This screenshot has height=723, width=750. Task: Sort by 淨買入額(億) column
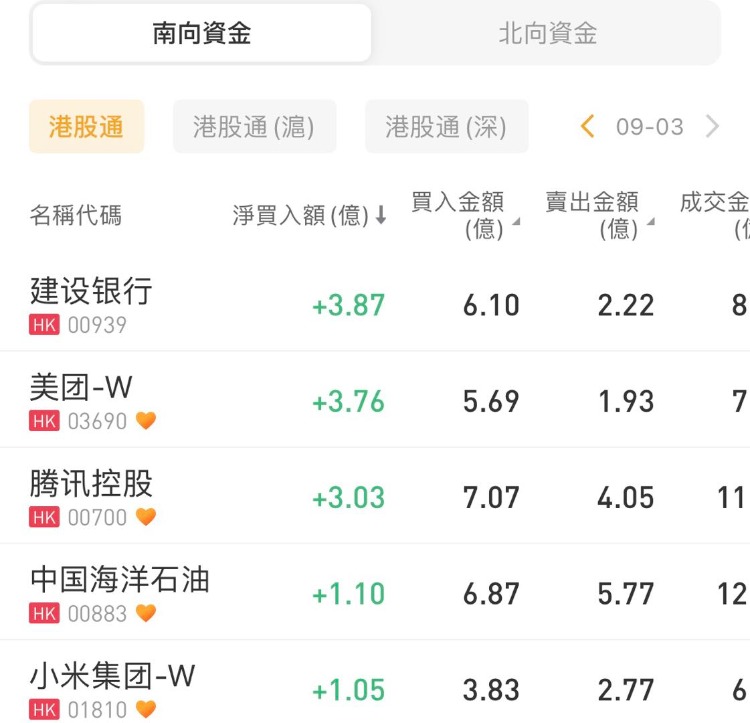pyautogui.click(x=310, y=215)
